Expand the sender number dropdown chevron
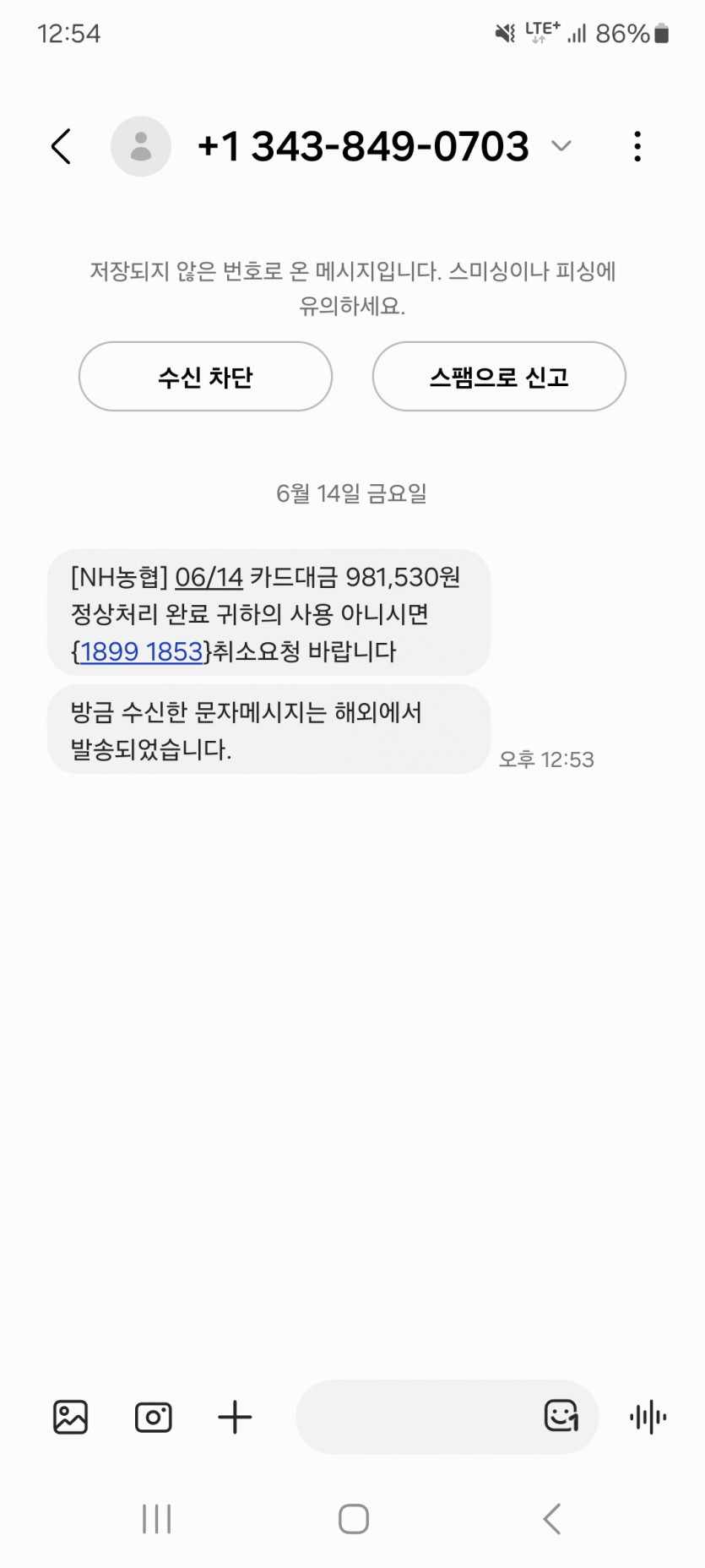Viewport: 705px width, 1568px height. (x=561, y=146)
